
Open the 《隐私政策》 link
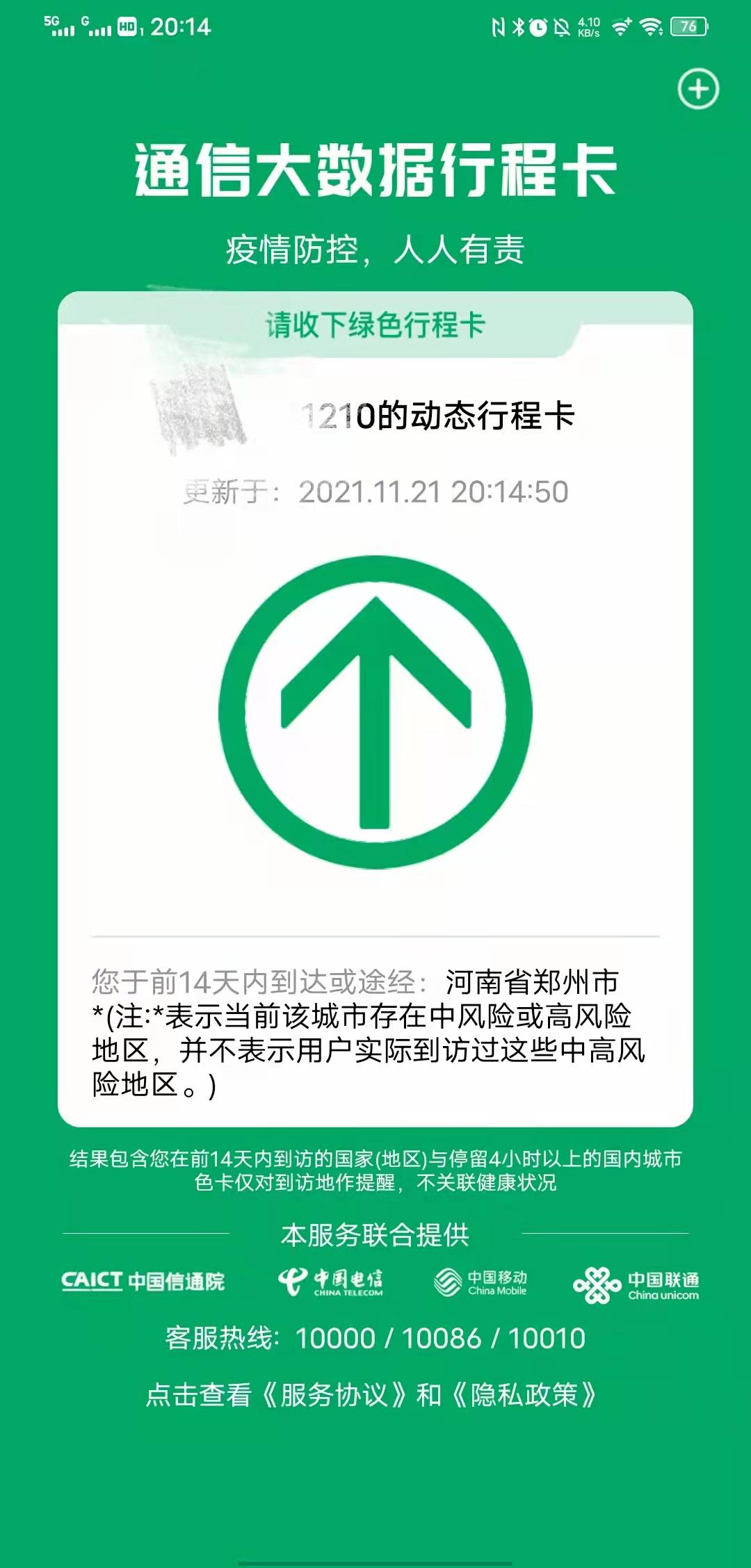tap(524, 1395)
